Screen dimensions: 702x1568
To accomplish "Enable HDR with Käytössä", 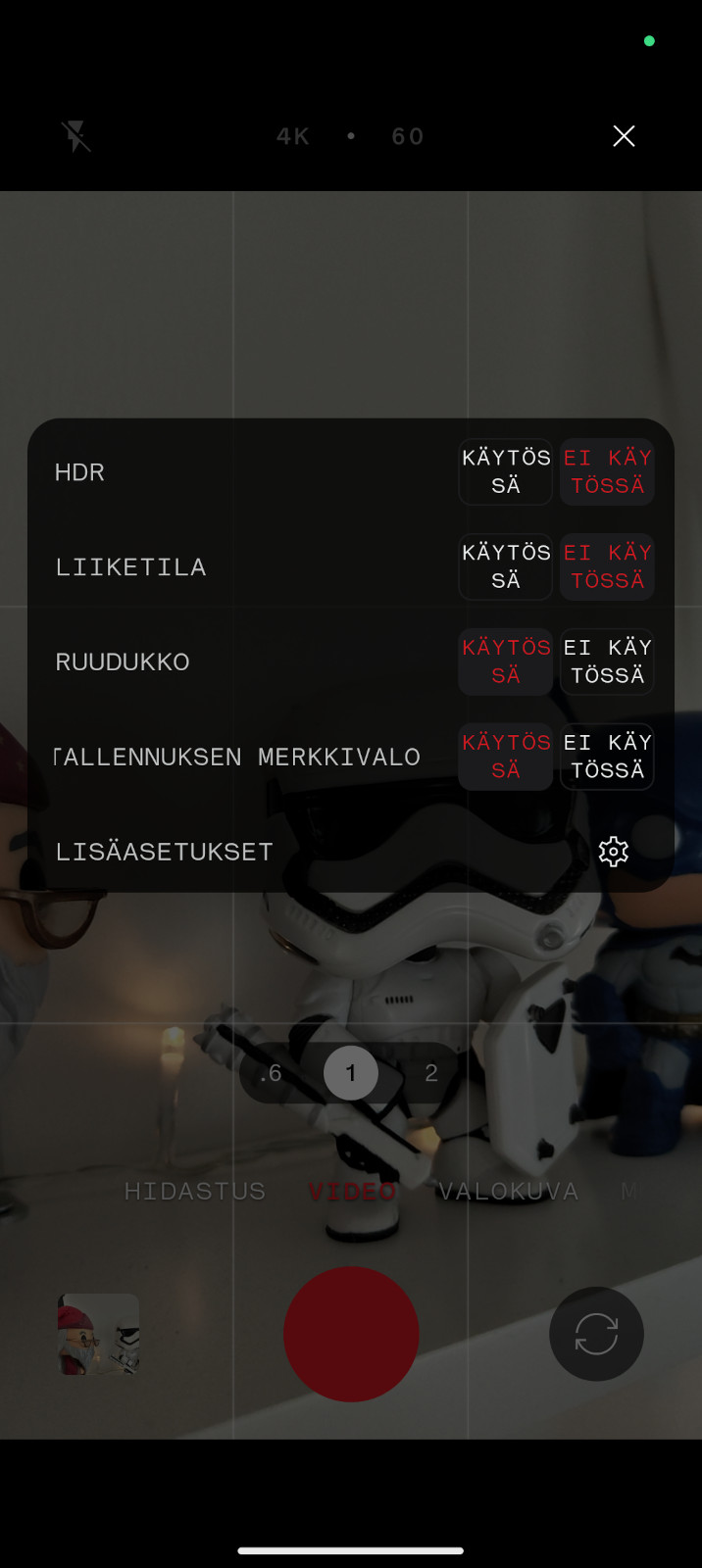I will click(506, 471).
